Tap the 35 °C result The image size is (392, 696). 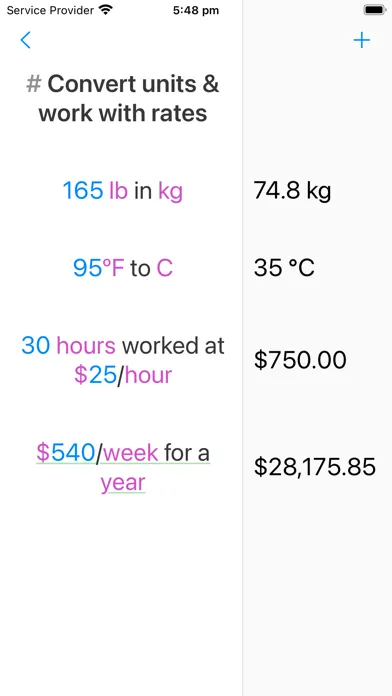click(284, 268)
